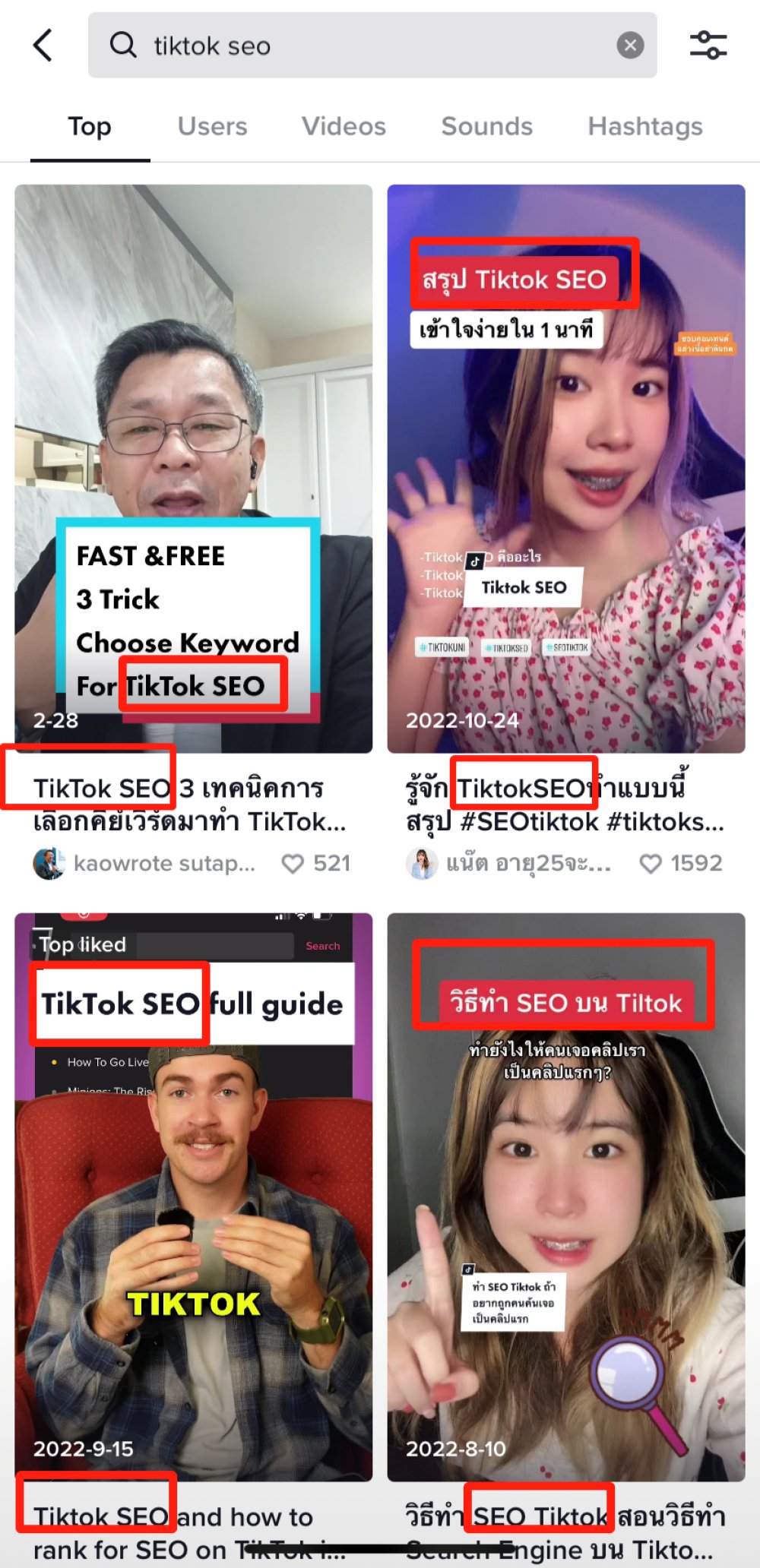Open the 'FAST & FREE 3 Trick' video
The width and height of the screenshot is (760, 1568).
pyautogui.click(x=194, y=469)
